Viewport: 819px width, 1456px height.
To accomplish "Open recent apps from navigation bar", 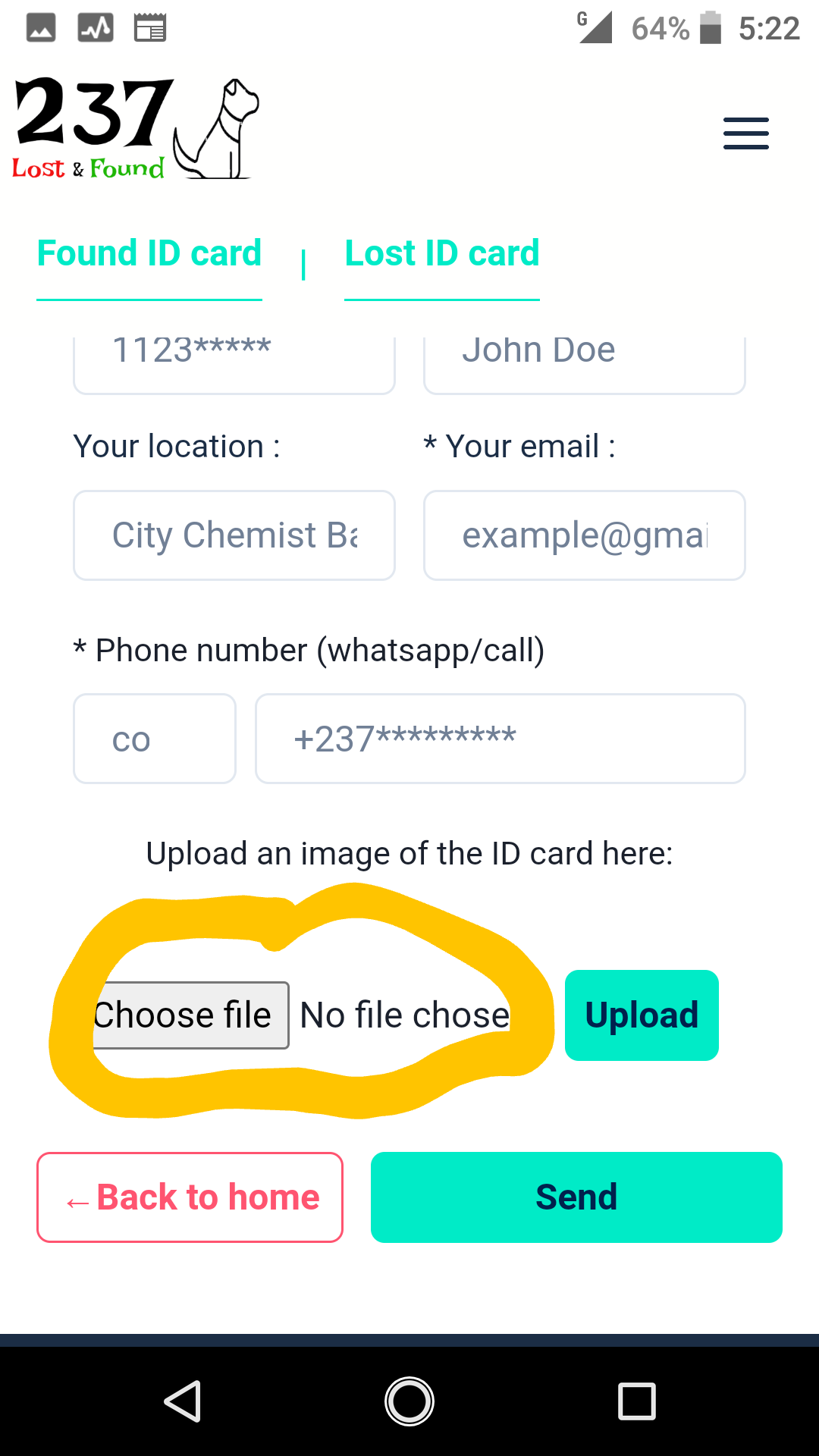I will coord(636,1401).
